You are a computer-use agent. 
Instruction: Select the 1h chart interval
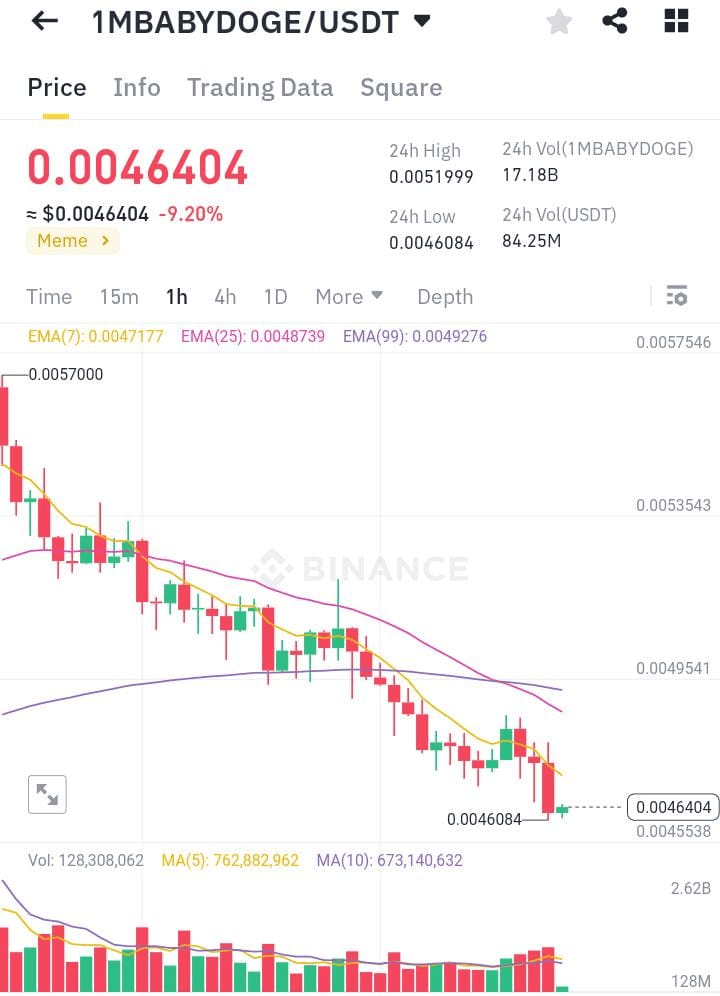click(176, 297)
